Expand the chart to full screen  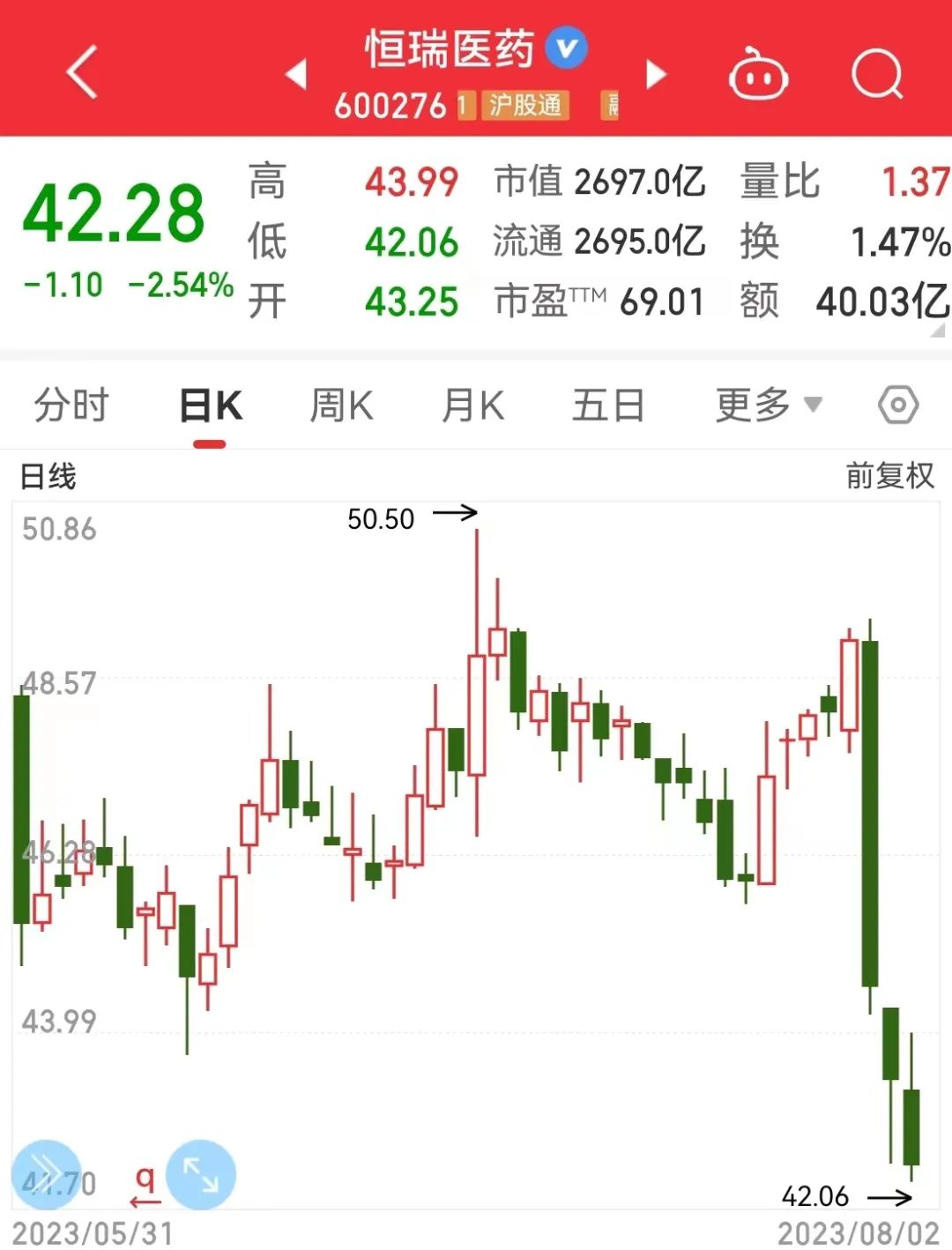click(201, 1175)
